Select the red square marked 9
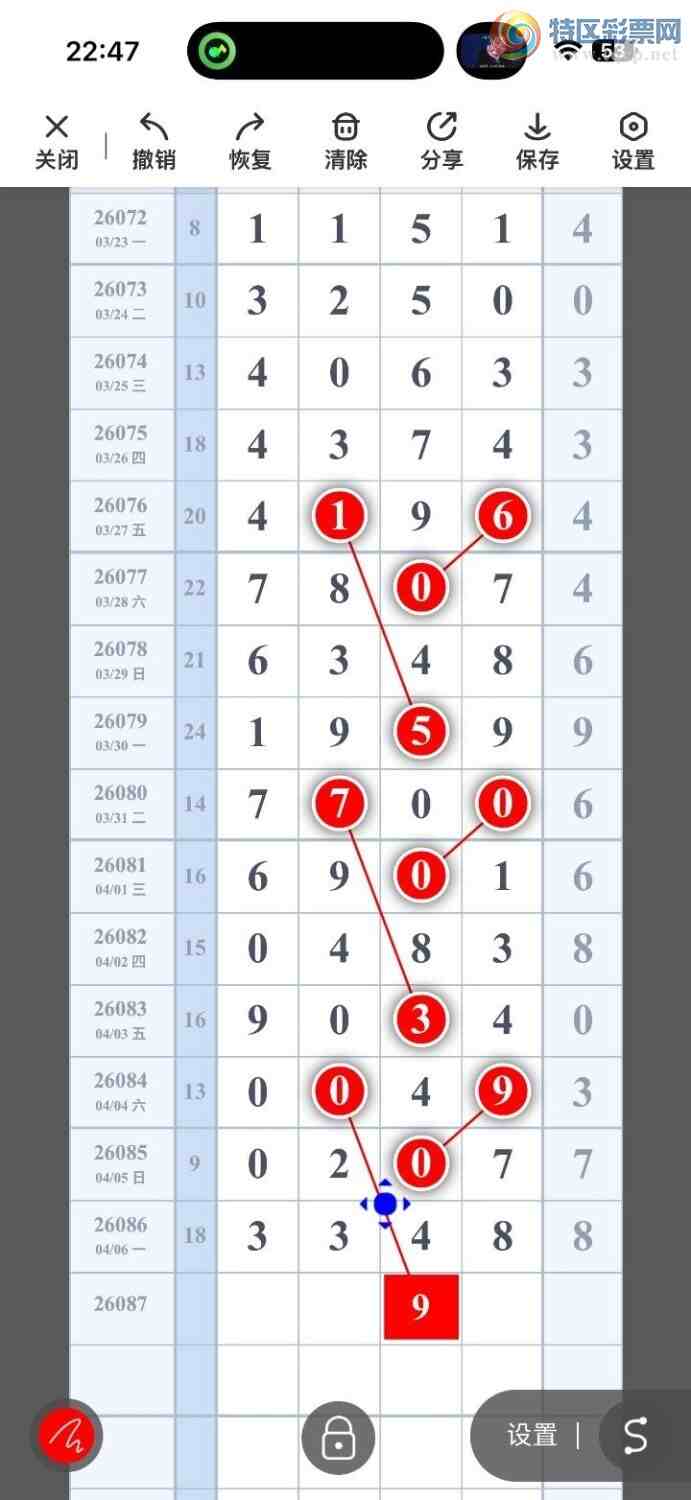 coord(421,1306)
